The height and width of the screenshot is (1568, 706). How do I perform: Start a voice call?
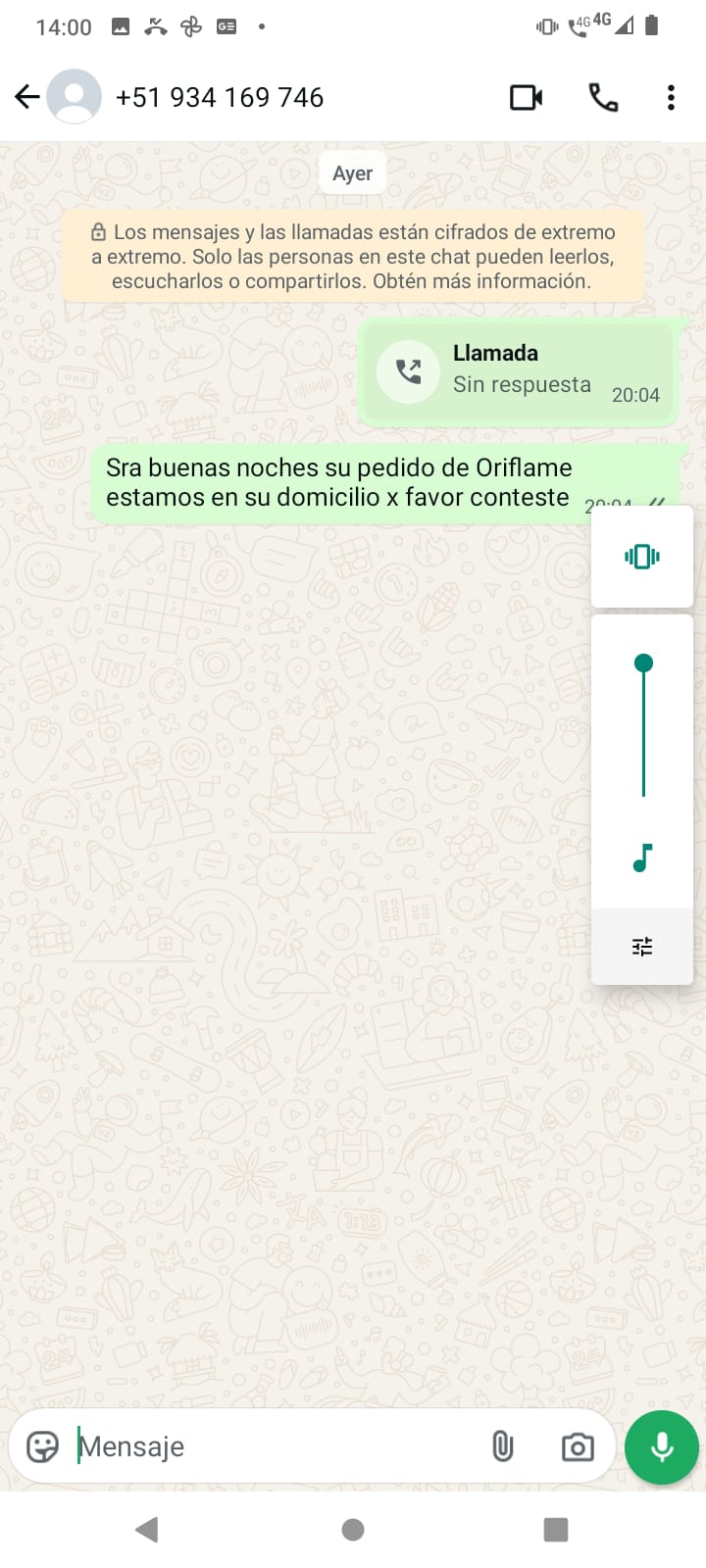point(603,97)
